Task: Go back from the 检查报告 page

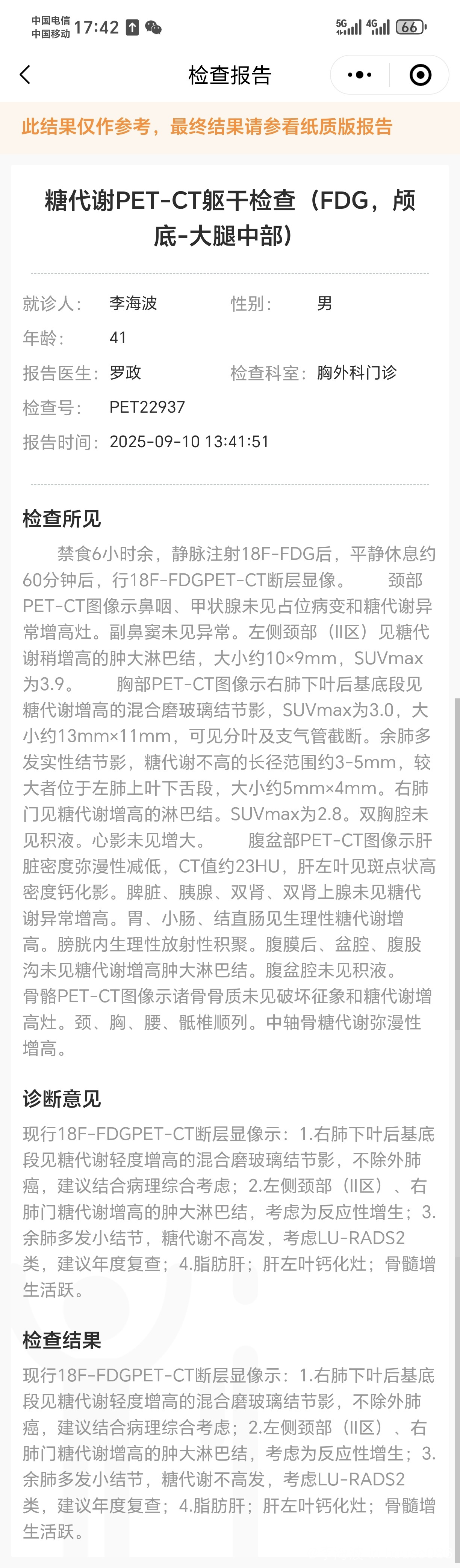Action: point(25,75)
